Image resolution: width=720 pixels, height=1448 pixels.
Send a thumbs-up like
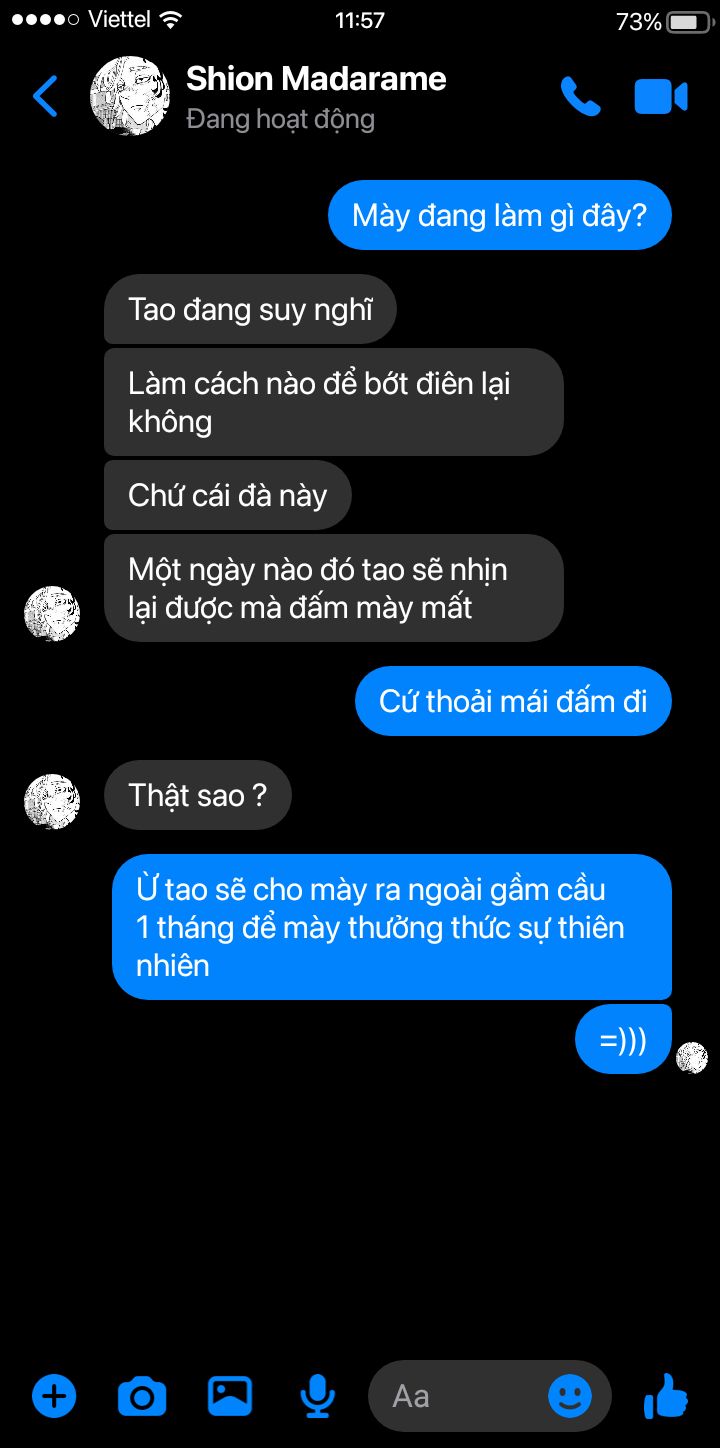click(x=666, y=1394)
